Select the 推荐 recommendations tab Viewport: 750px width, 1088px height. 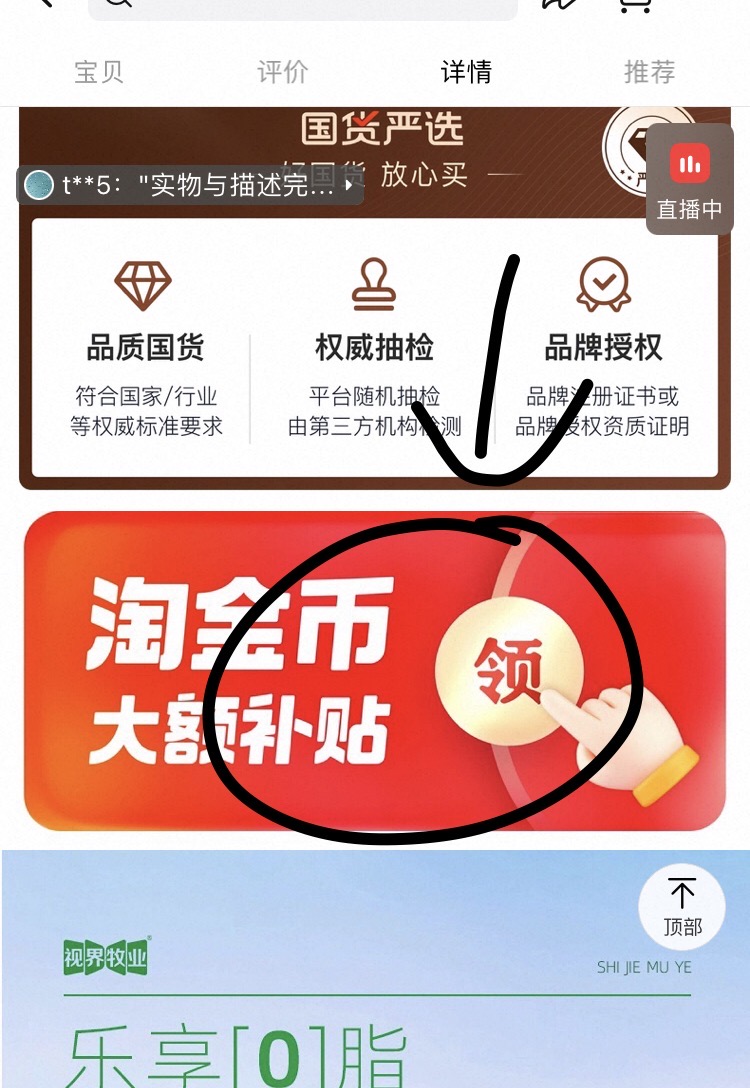[648, 71]
